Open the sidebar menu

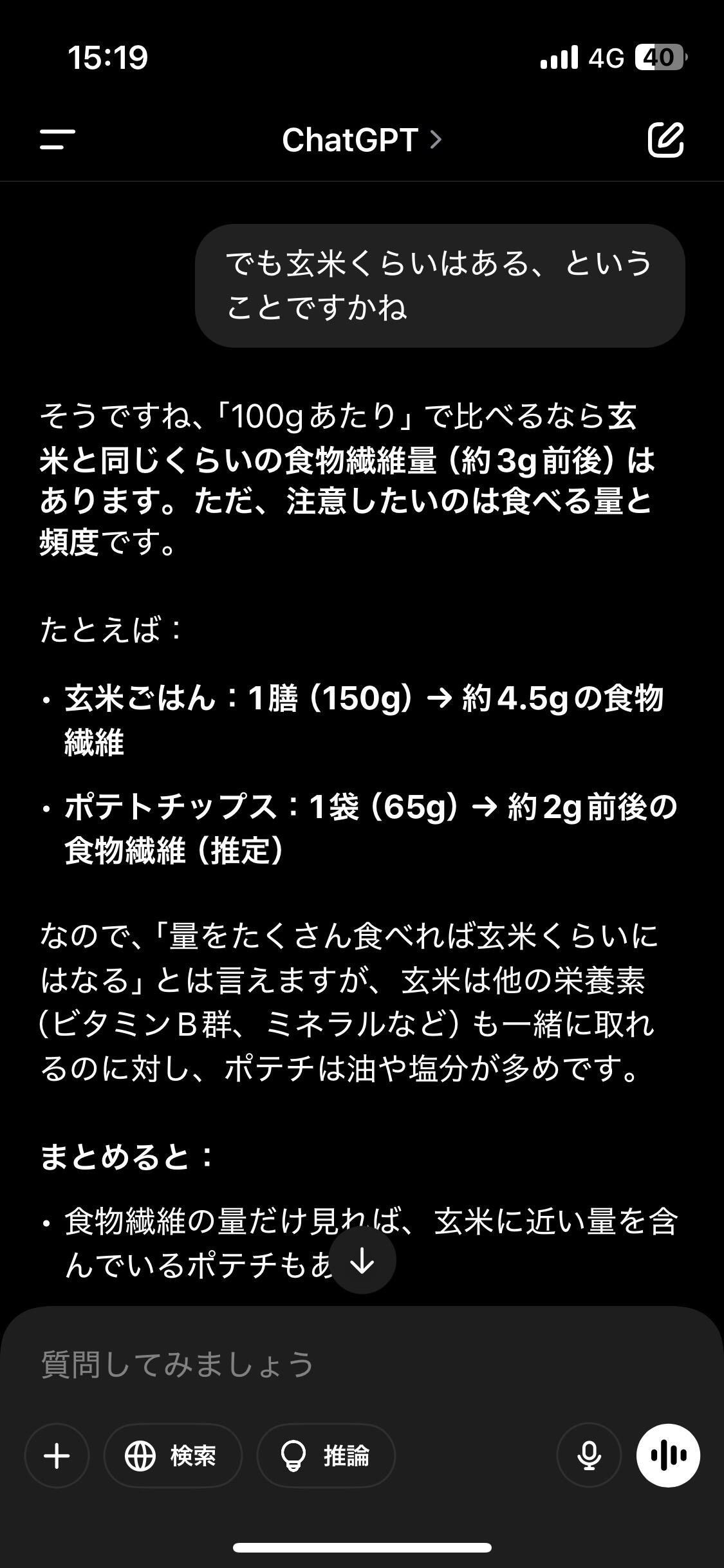[x=58, y=139]
